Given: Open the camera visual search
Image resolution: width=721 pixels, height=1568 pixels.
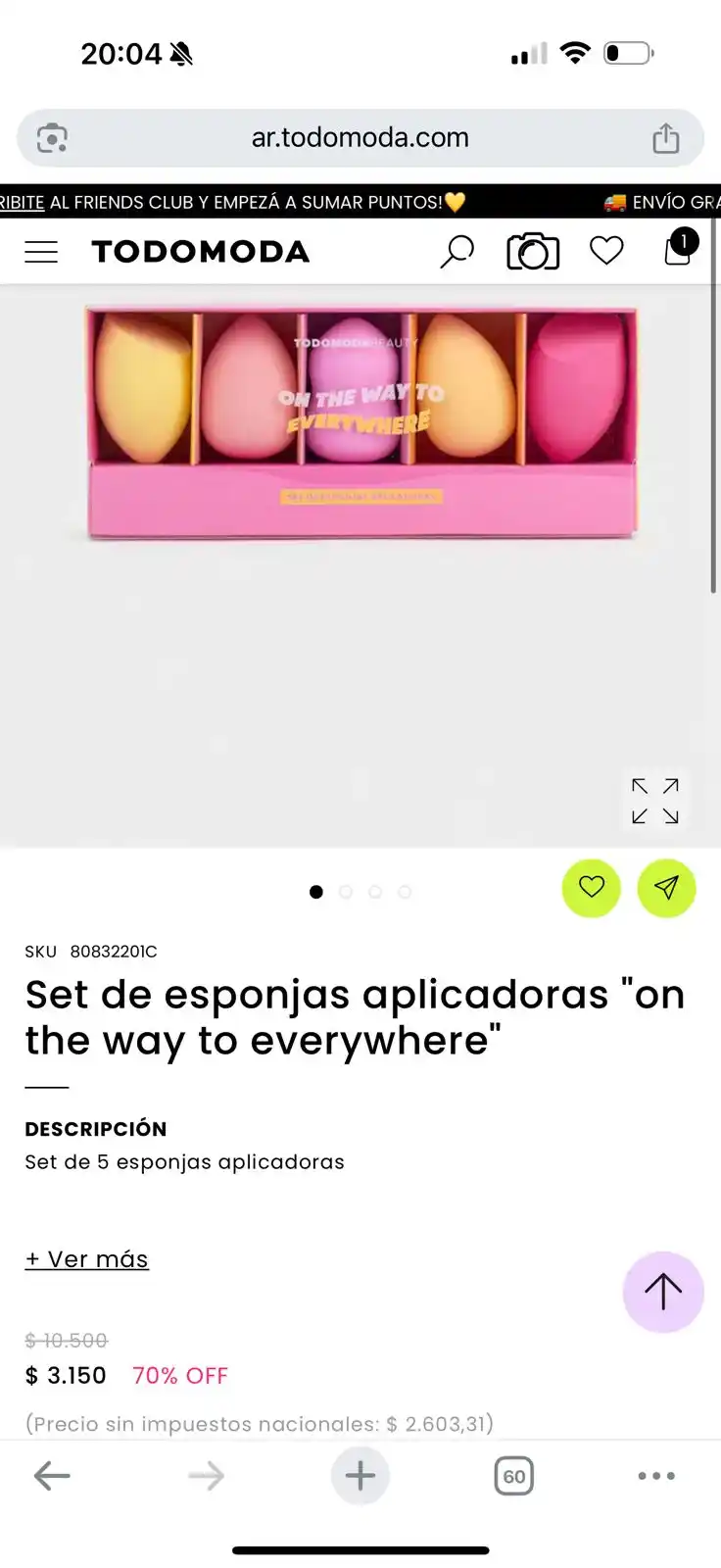Looking at the screenshot, I should (533, 252).
